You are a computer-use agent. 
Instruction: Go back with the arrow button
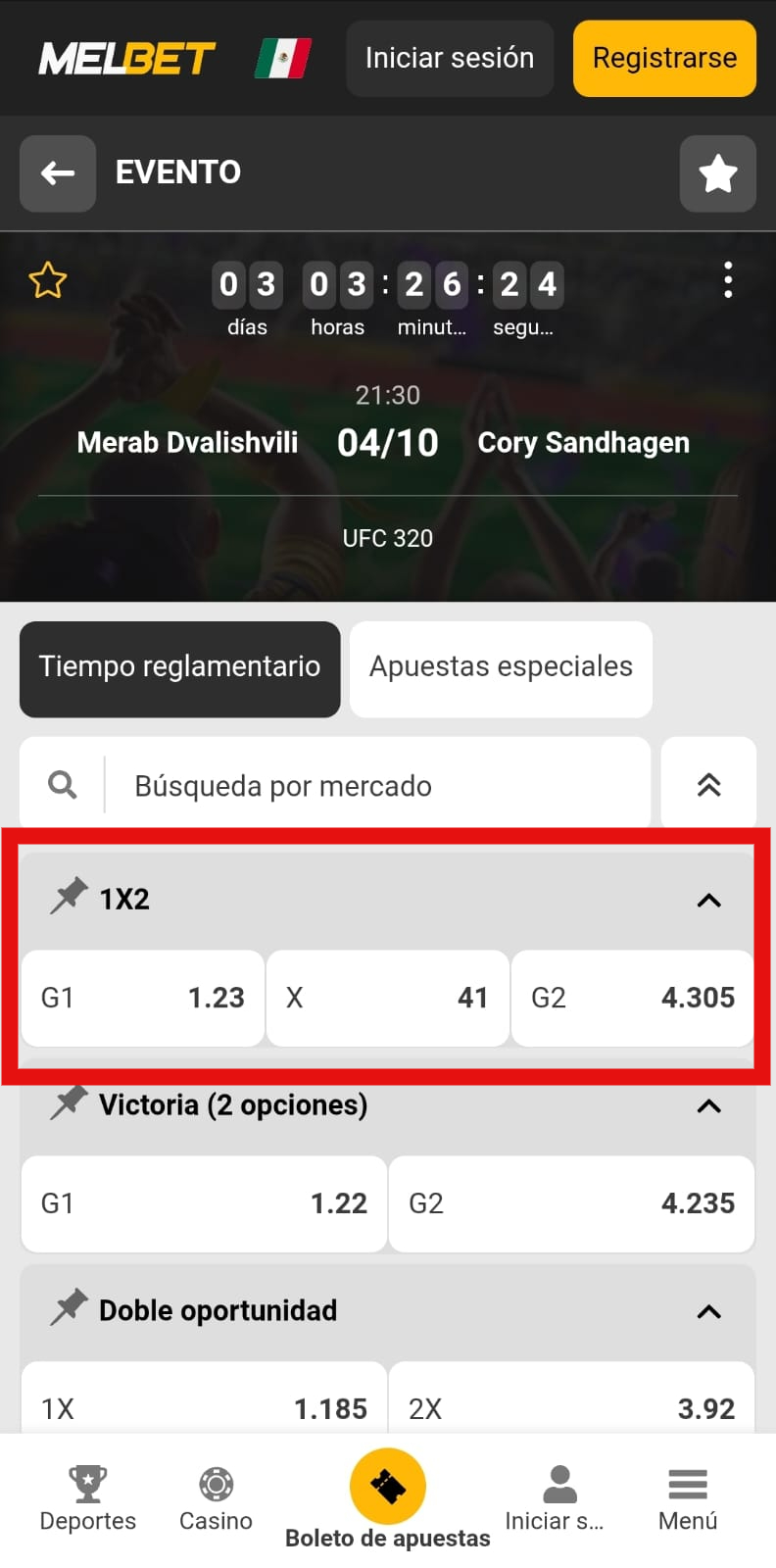point(58,173)
